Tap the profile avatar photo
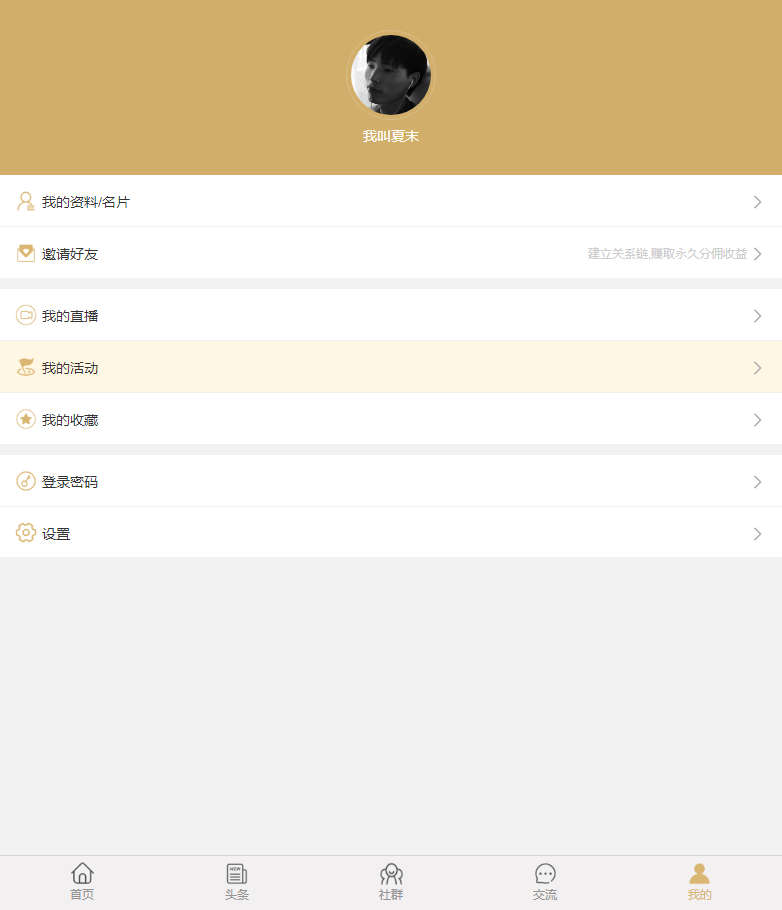Image resolution: width=782 pixels, height=910 pixels. coord(390,75)
